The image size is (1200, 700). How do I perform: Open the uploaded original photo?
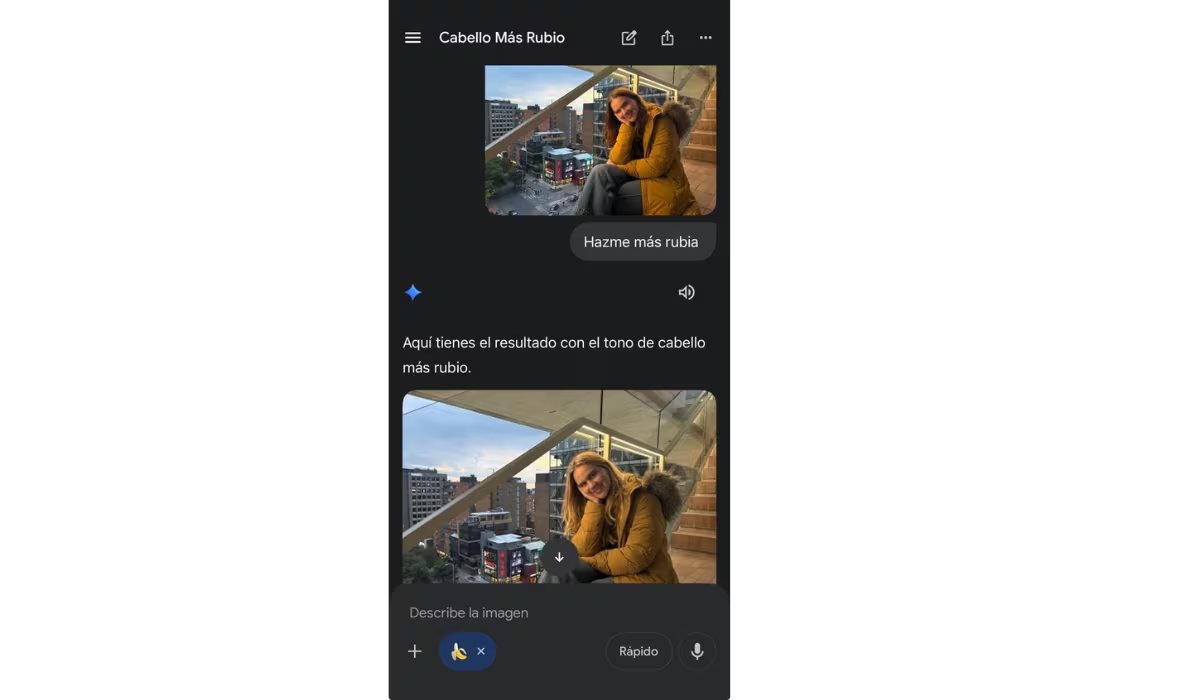[600, 140]
